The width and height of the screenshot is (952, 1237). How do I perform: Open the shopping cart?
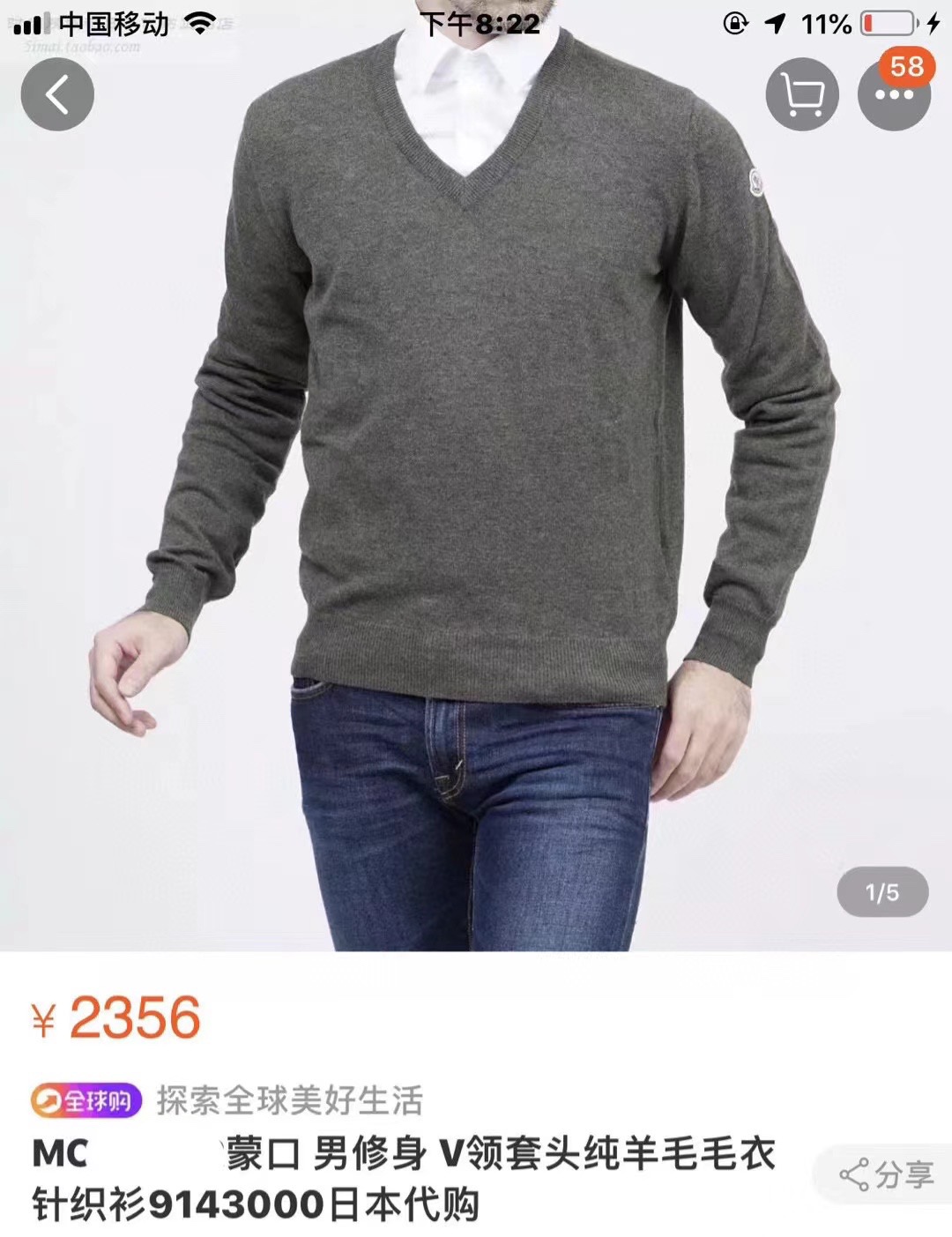[802, 94]
